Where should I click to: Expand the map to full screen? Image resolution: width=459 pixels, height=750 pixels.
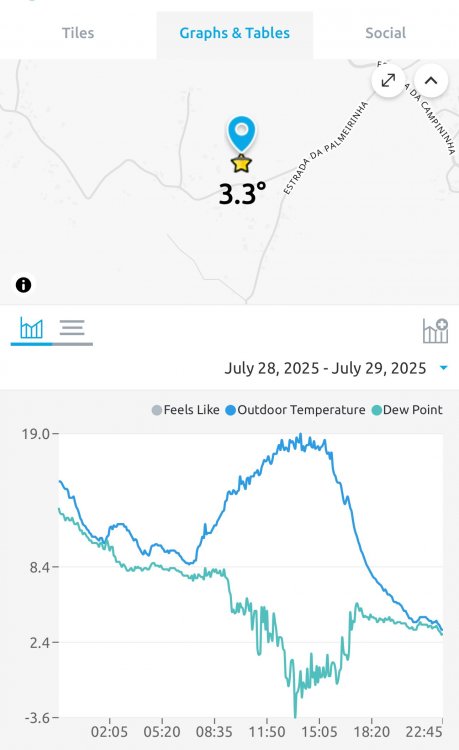388,80
